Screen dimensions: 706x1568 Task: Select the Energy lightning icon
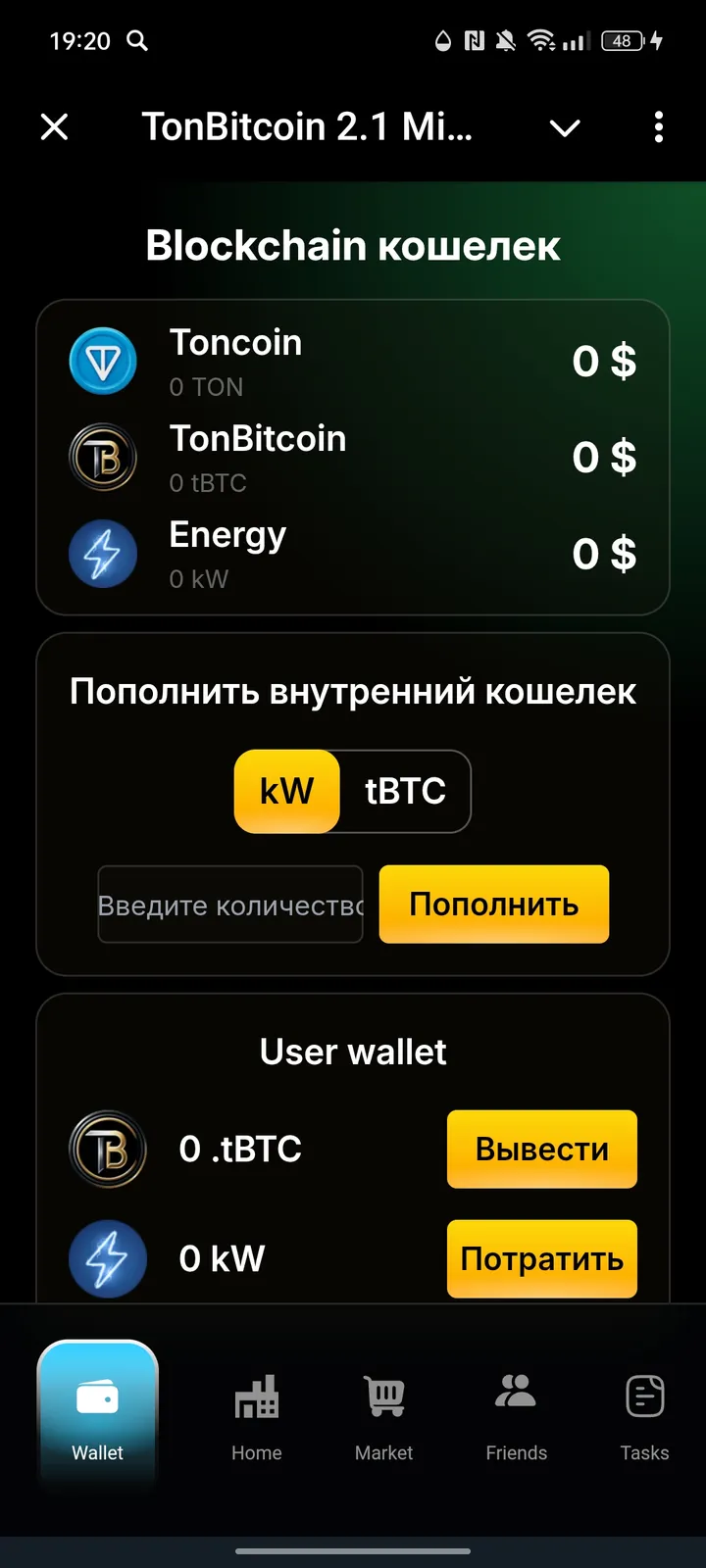(x=103, y=554)
